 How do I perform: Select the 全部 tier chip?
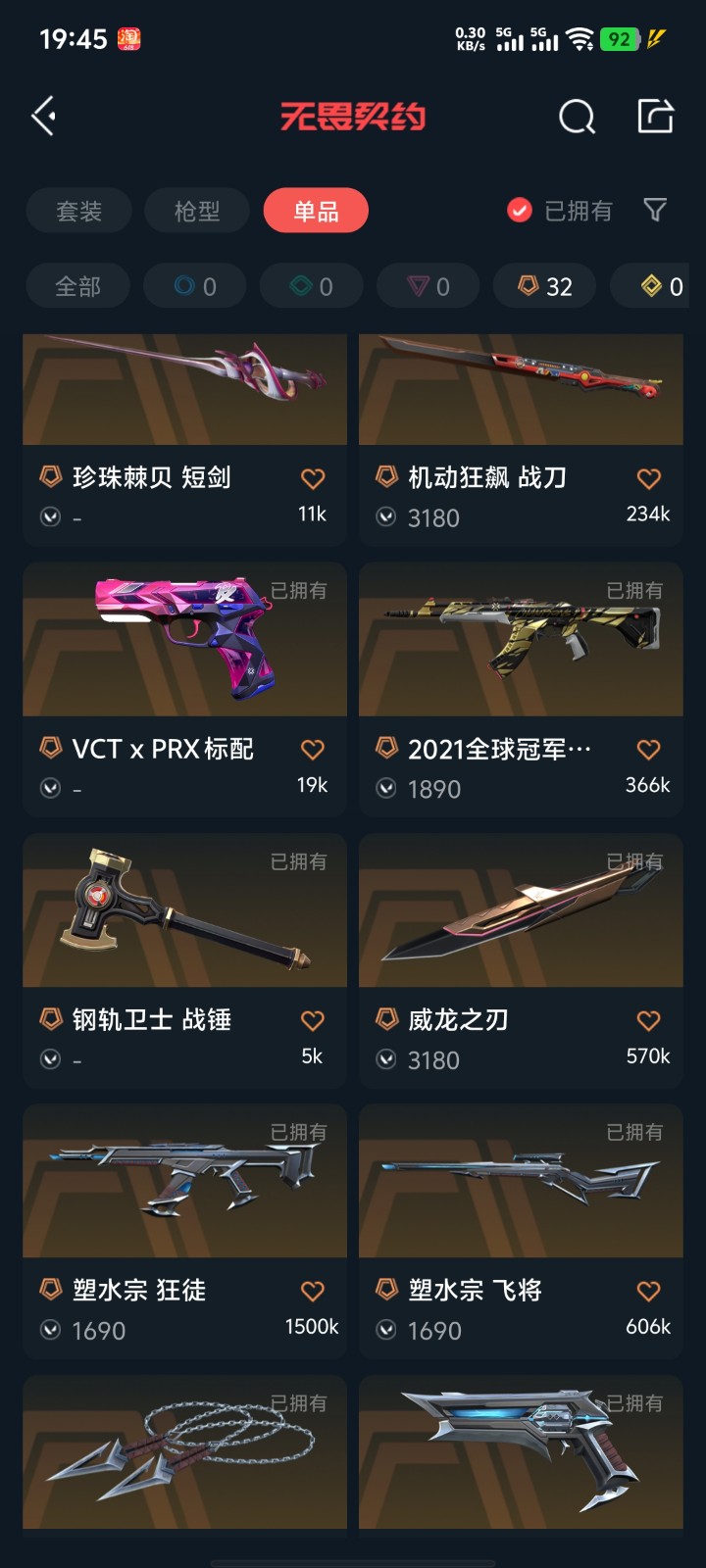(77, 286)
